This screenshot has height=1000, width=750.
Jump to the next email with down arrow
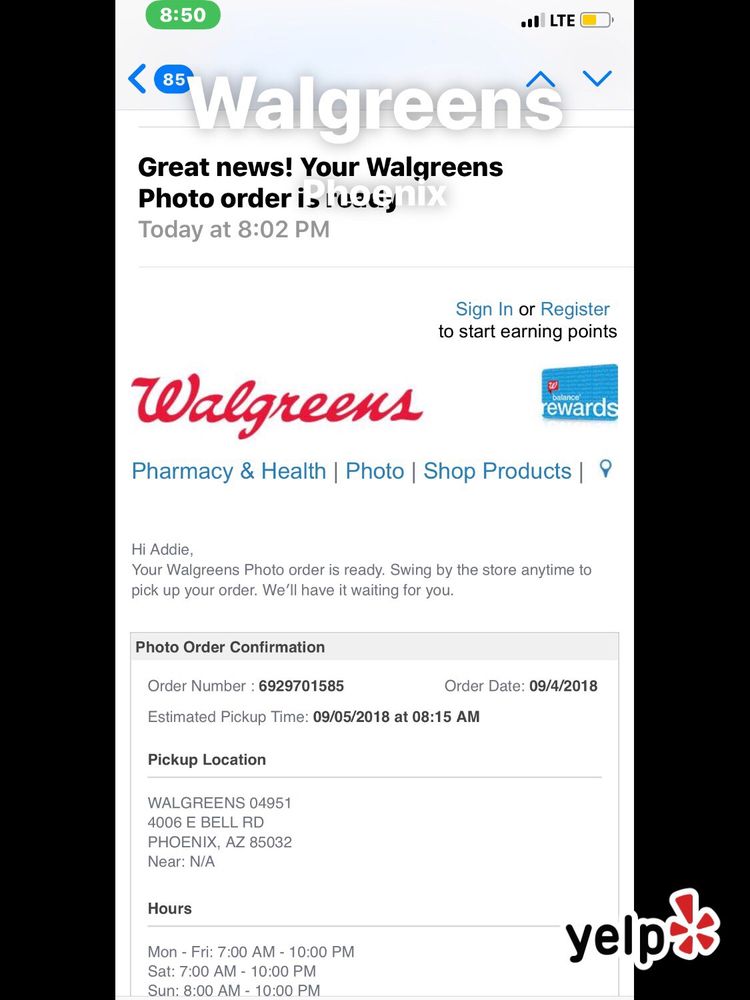[x=597, y=78]
